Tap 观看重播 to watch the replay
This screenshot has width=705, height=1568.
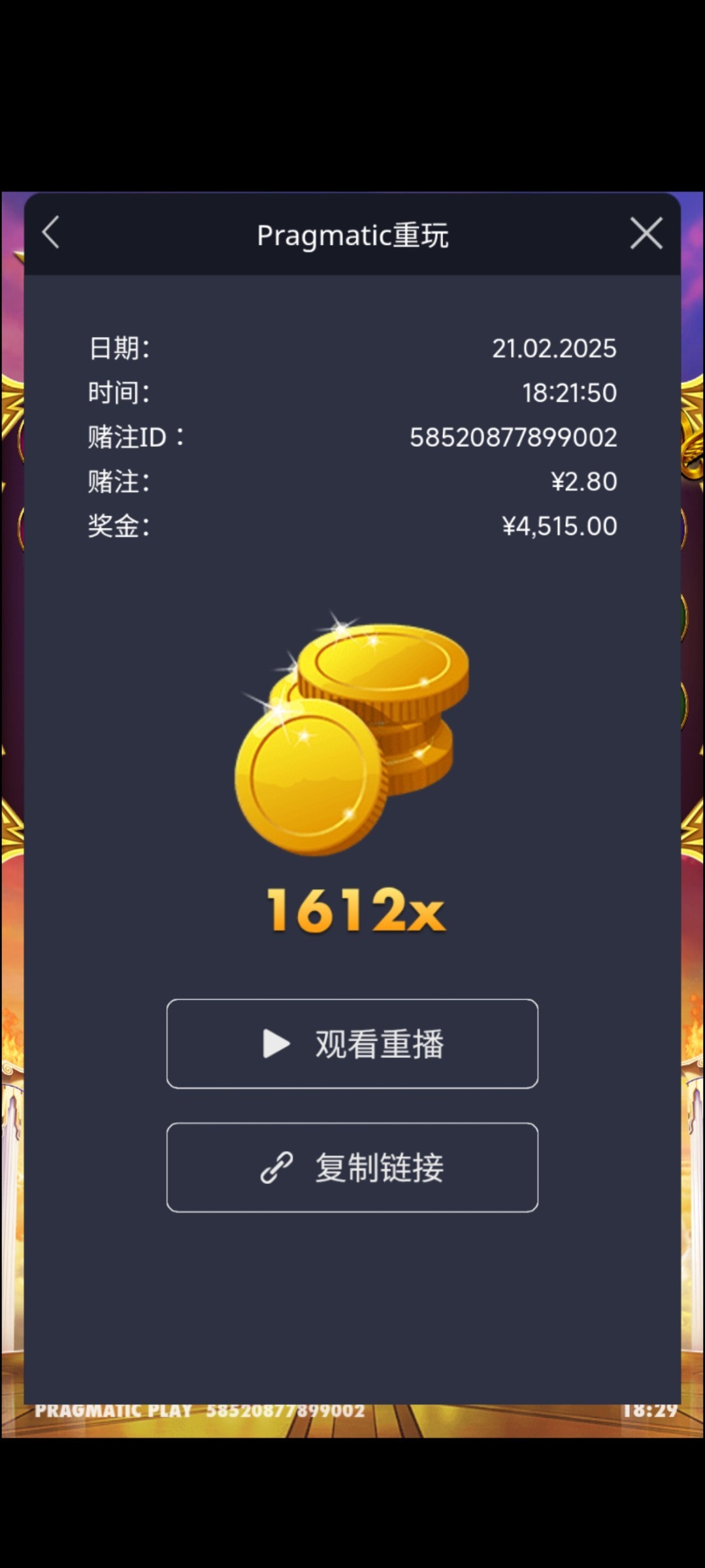tap(352, 1043)
